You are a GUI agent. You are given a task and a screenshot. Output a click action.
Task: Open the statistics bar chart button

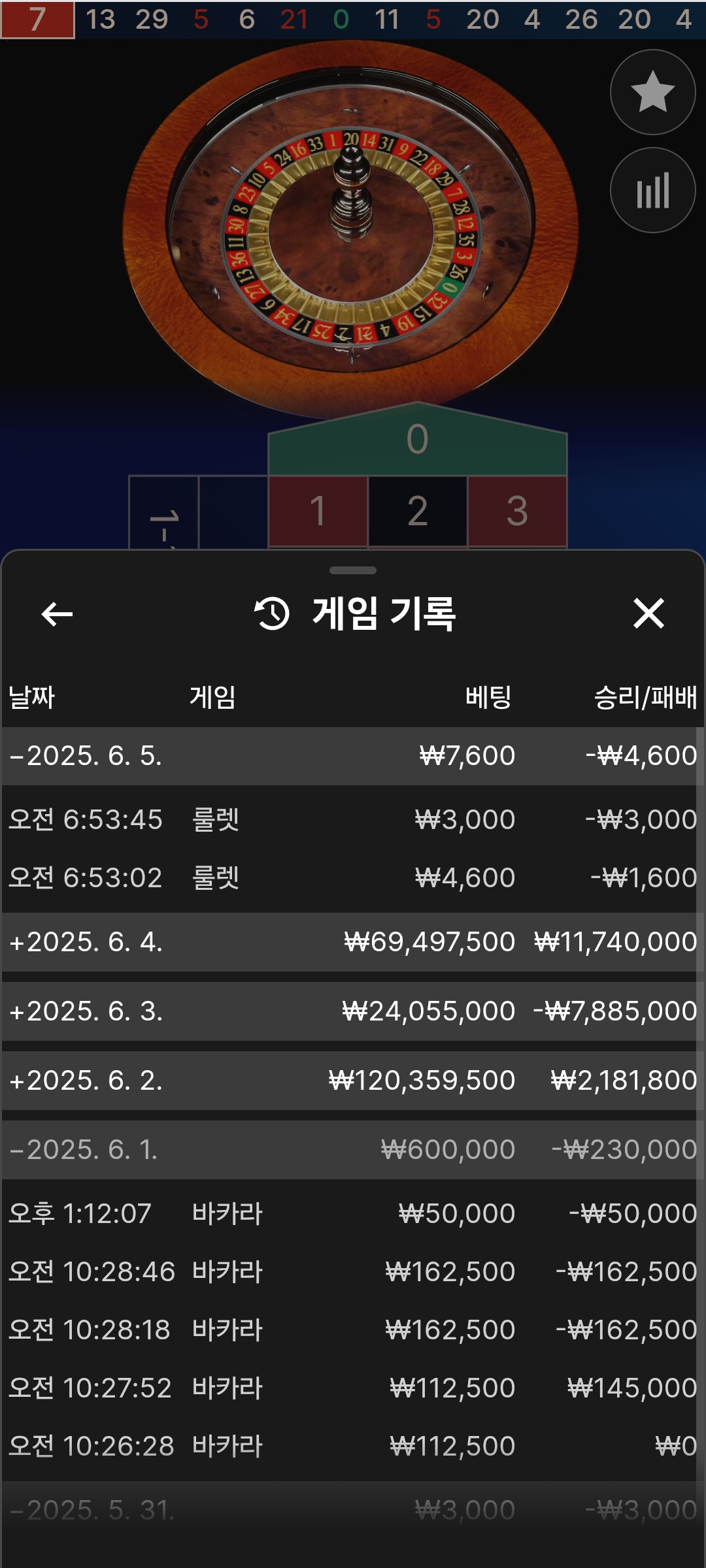(652, 190)
